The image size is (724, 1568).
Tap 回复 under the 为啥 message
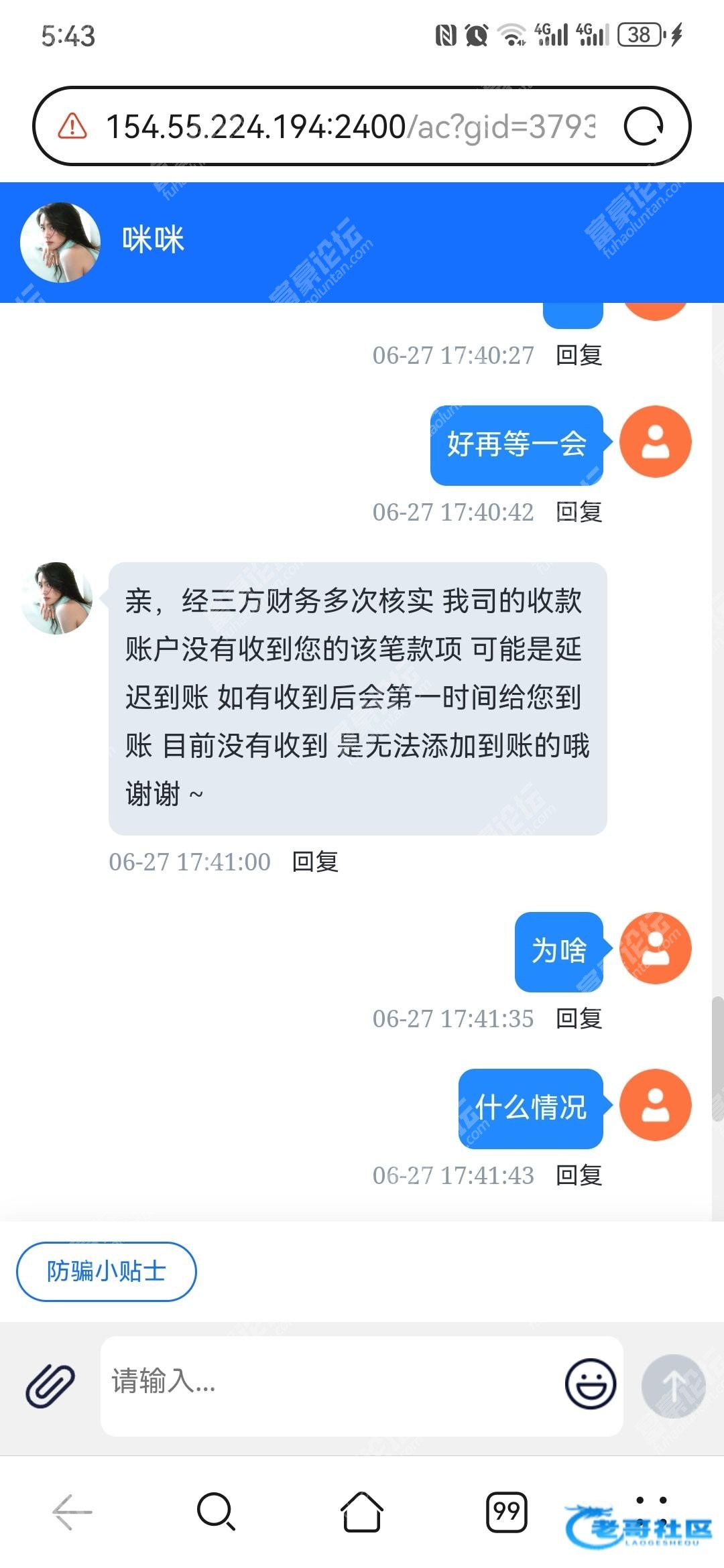579,1019
